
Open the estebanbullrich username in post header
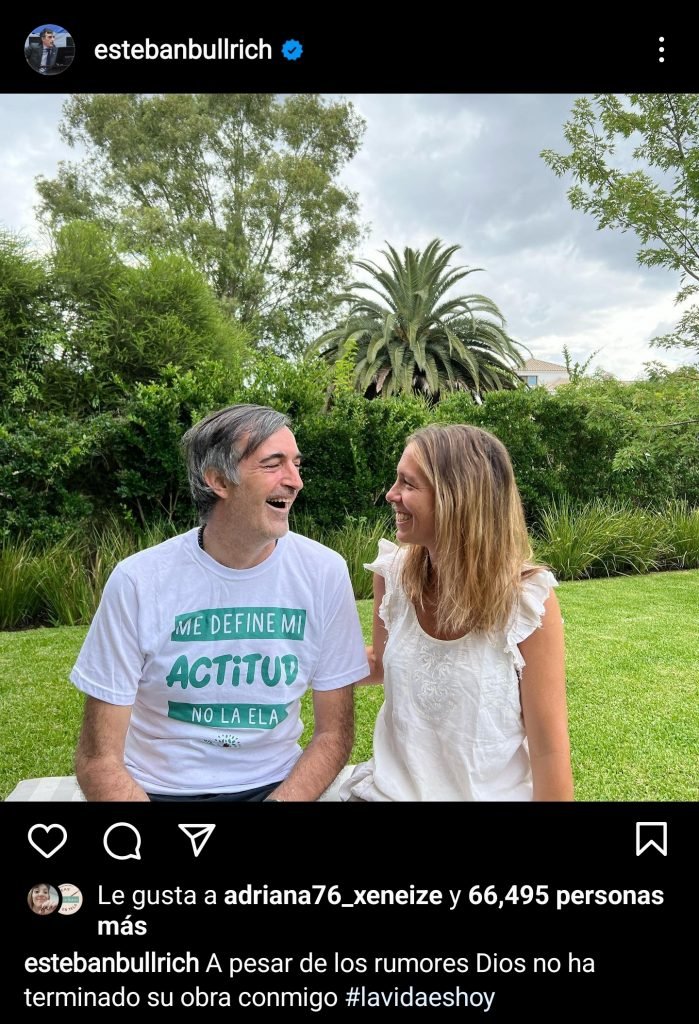183,49
